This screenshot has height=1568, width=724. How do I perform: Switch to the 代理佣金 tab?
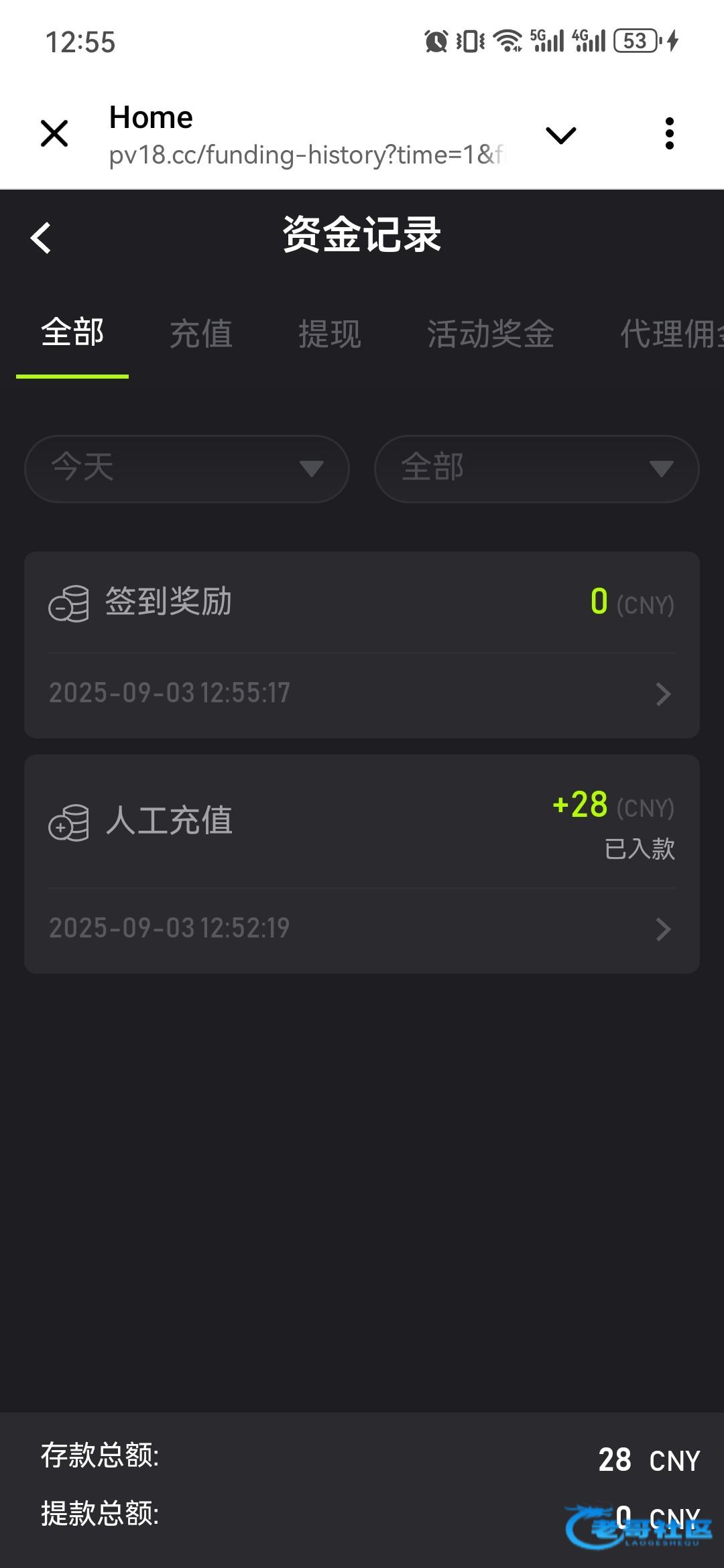click(x=670, y=333)
